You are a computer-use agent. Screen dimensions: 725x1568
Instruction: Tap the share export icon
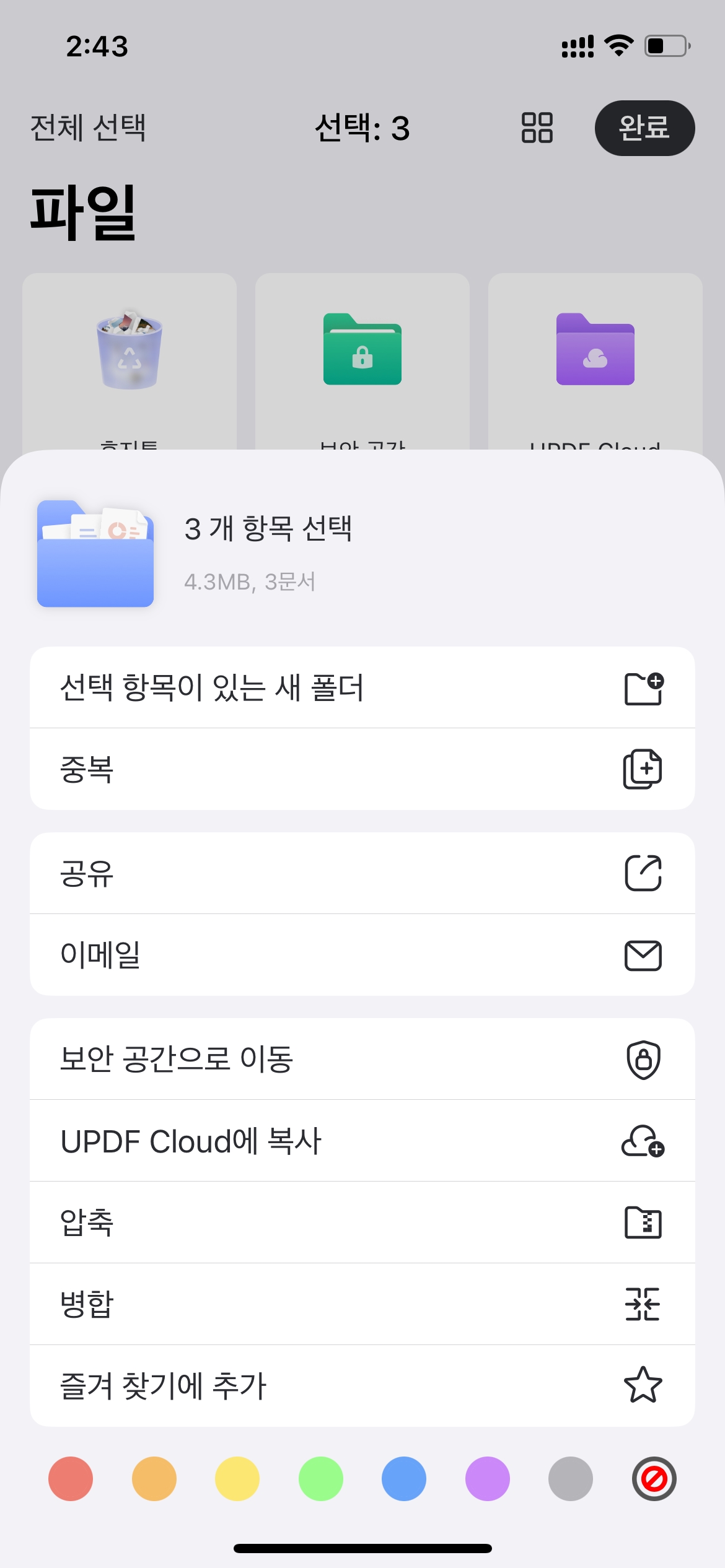point(644,873)
